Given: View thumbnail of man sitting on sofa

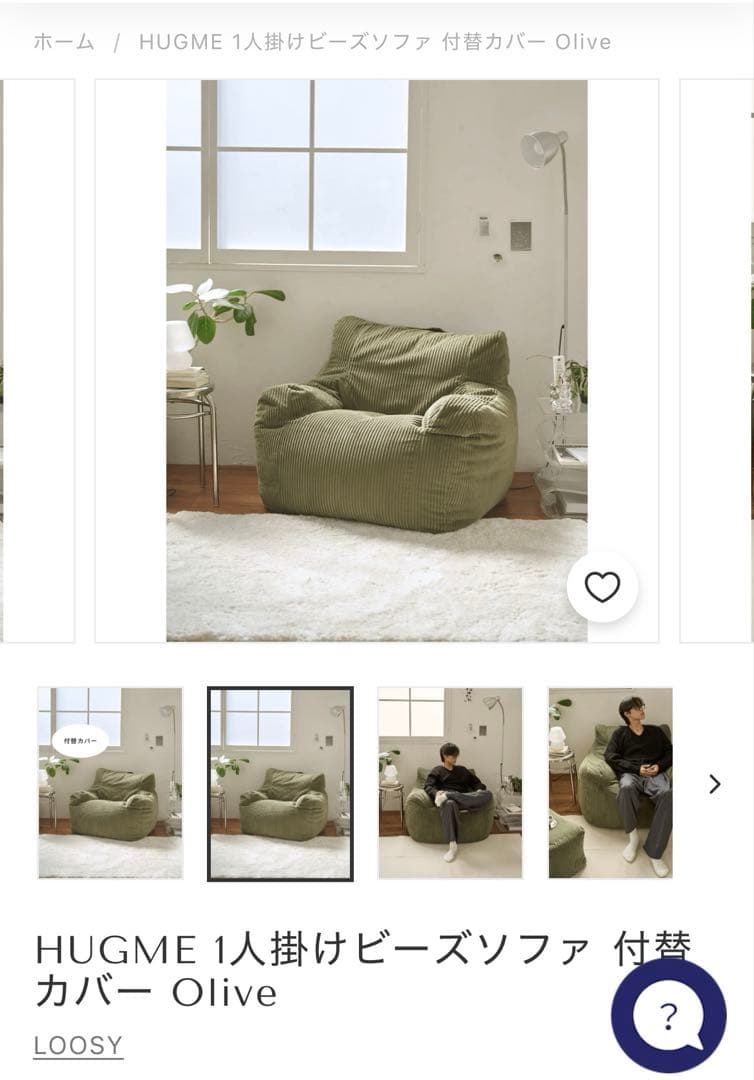Looking at the screenshot, I should point(450,783).
